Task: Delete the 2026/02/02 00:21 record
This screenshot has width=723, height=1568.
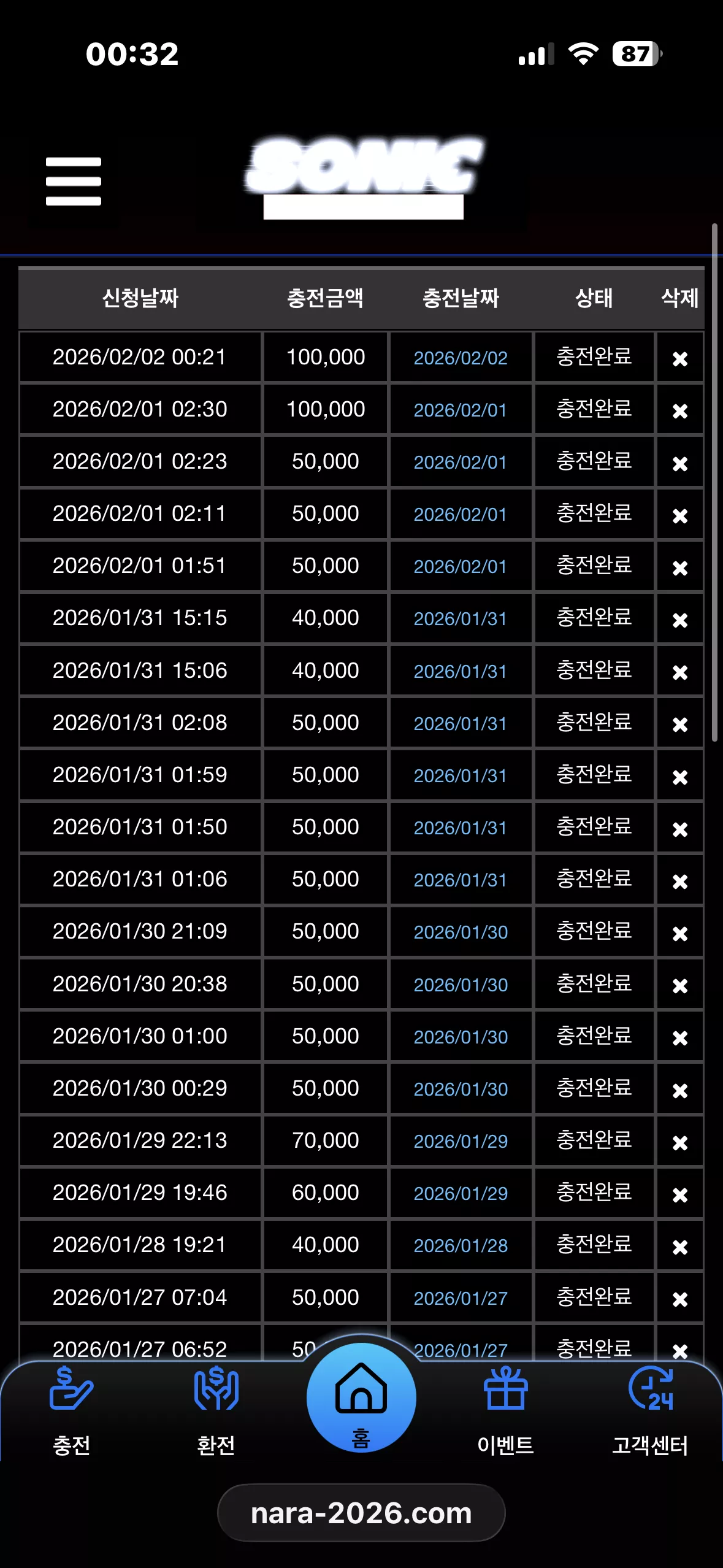Action: click(679, 358)
